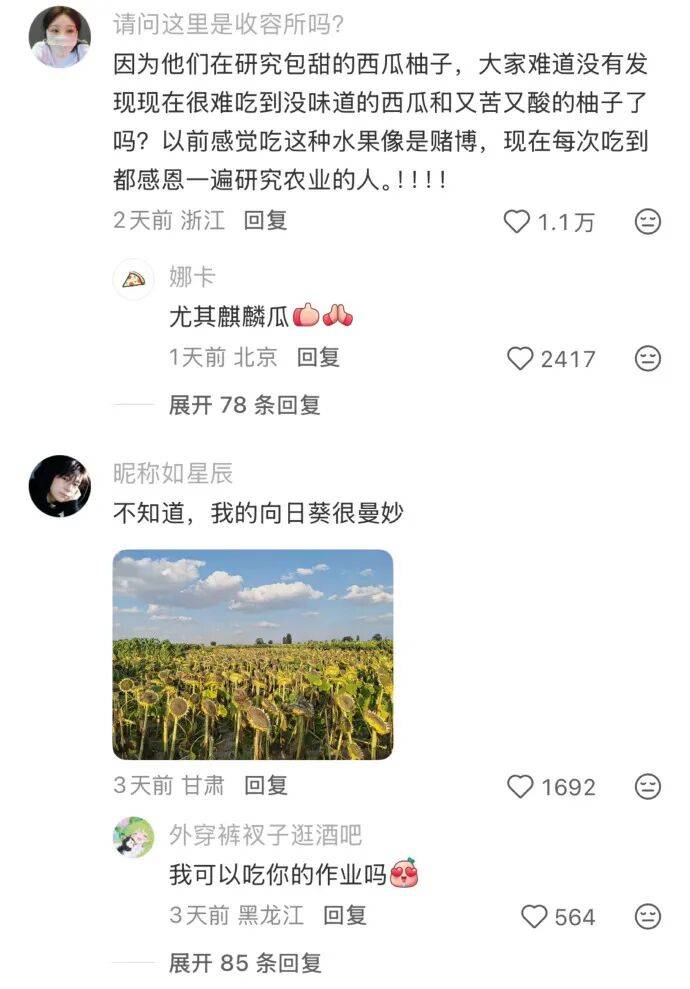Dislike the reply from 黑龙江

click(648, 916)
